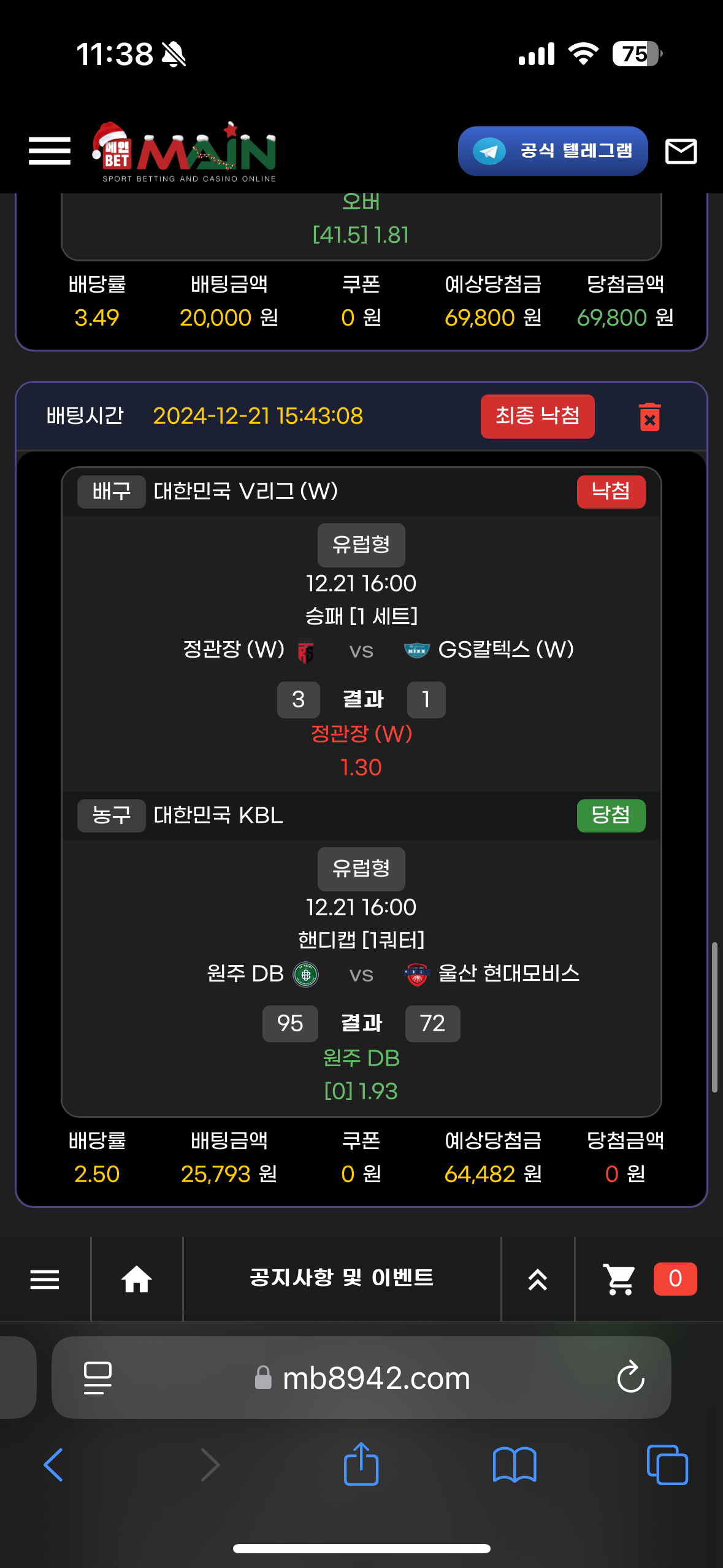Go to the home page

136,1280
